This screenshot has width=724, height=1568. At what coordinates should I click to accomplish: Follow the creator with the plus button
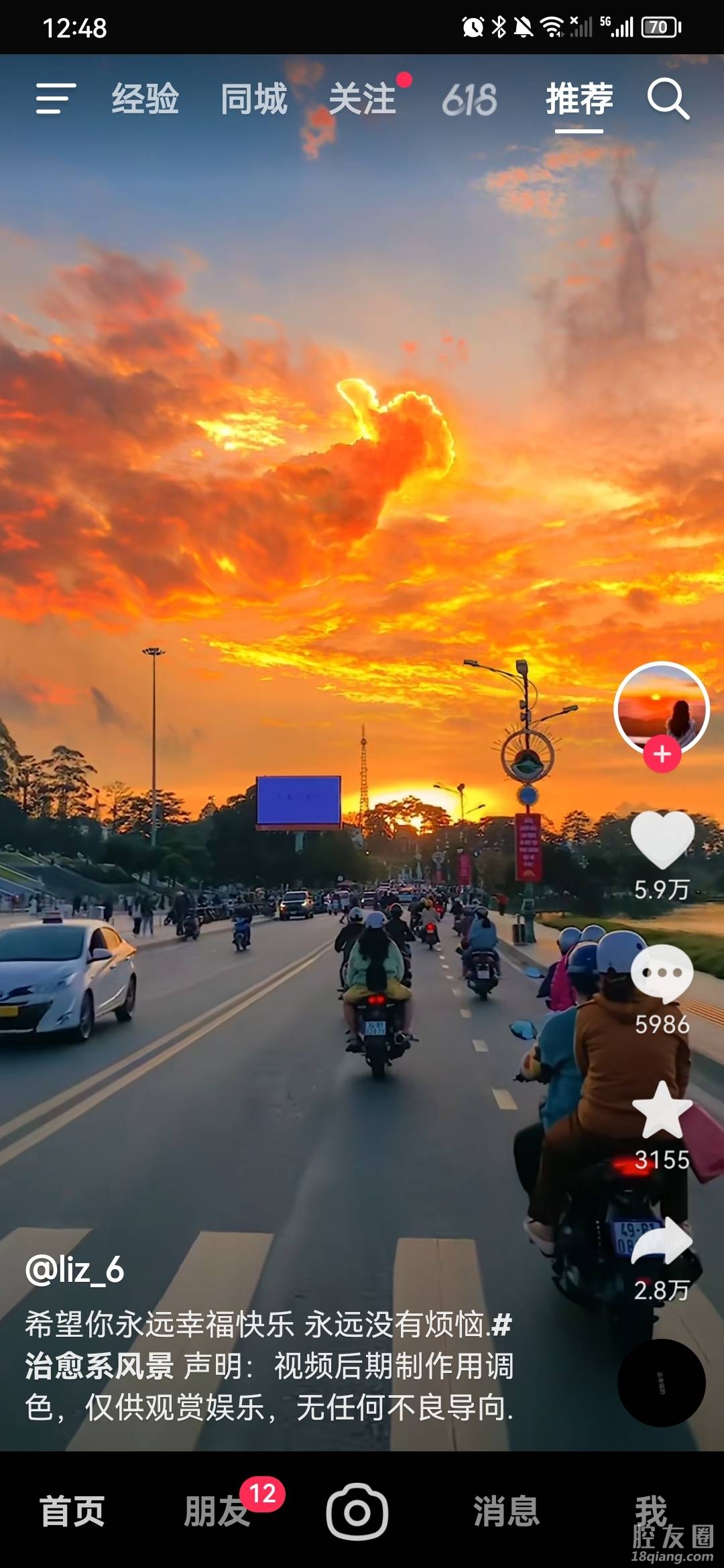click(x=662, y=754)
